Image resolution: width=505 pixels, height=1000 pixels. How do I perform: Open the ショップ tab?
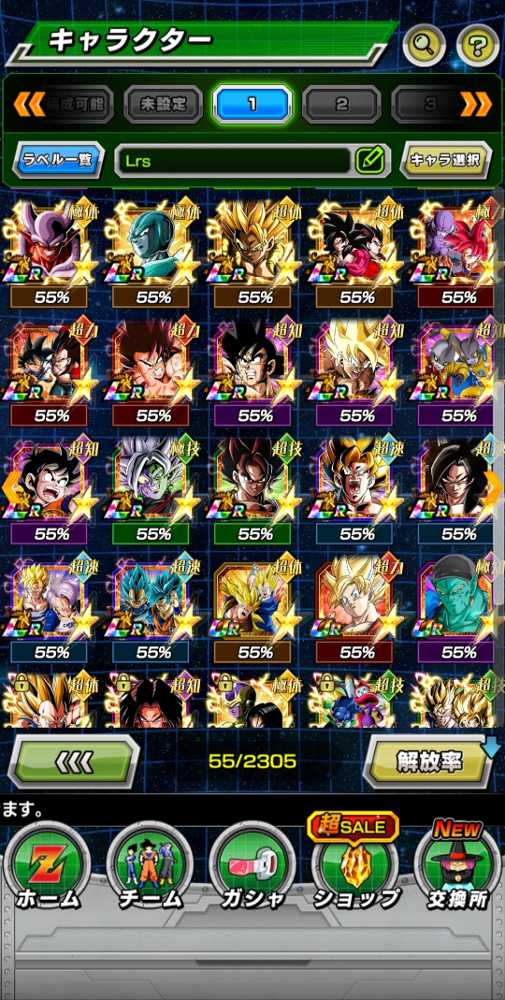pos(356,866)
